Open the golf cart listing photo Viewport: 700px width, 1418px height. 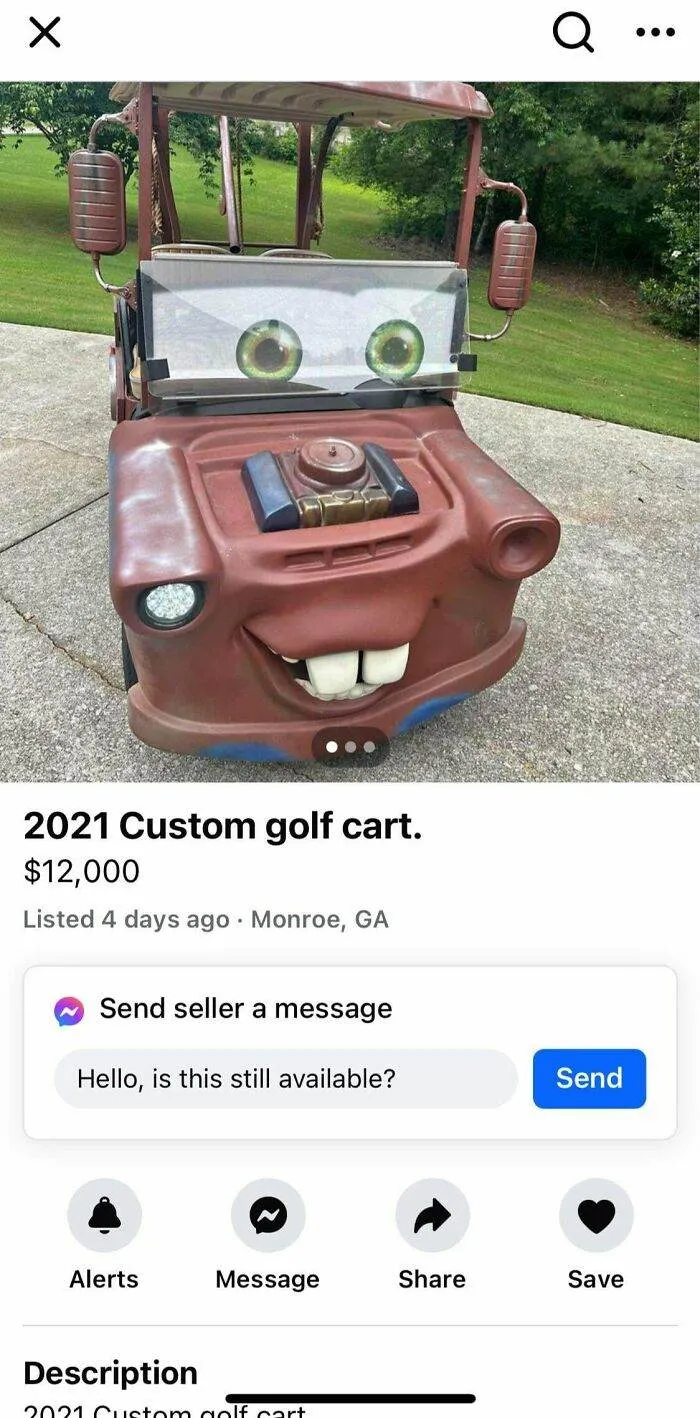click(x=350, y=430)
